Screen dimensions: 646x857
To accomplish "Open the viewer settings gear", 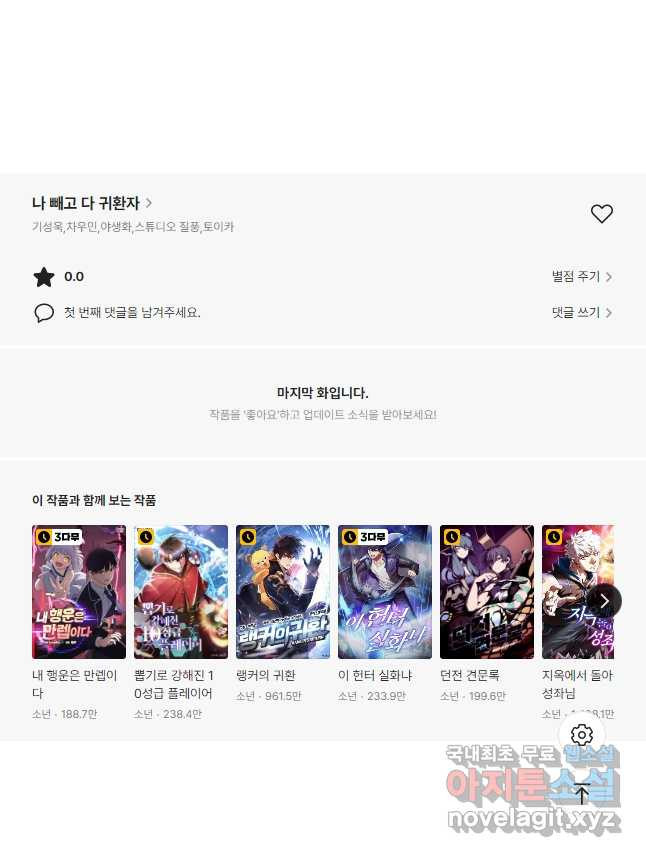I will click(x=582, y=736).
